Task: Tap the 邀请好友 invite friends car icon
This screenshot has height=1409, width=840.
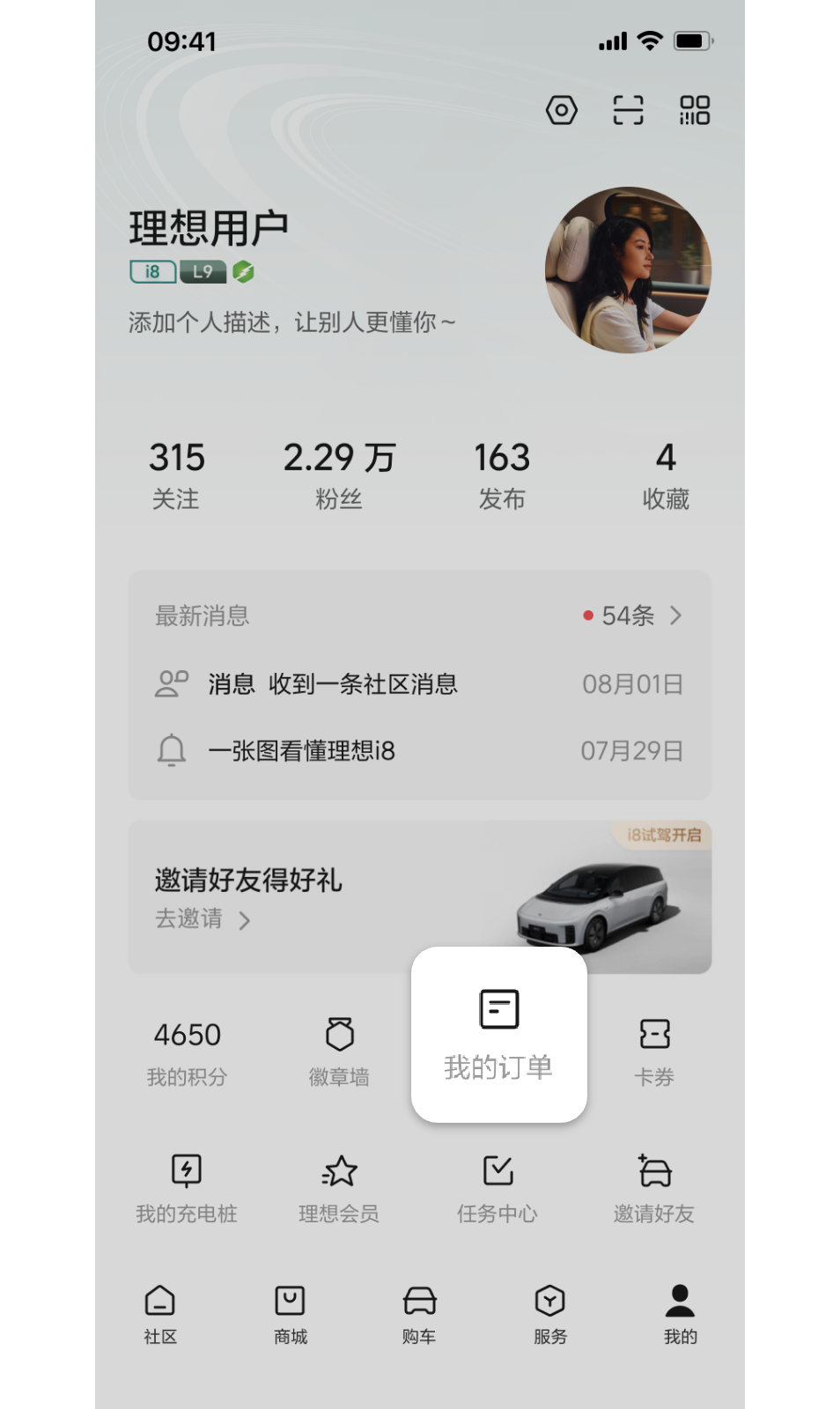Action: click(655, 1172)
